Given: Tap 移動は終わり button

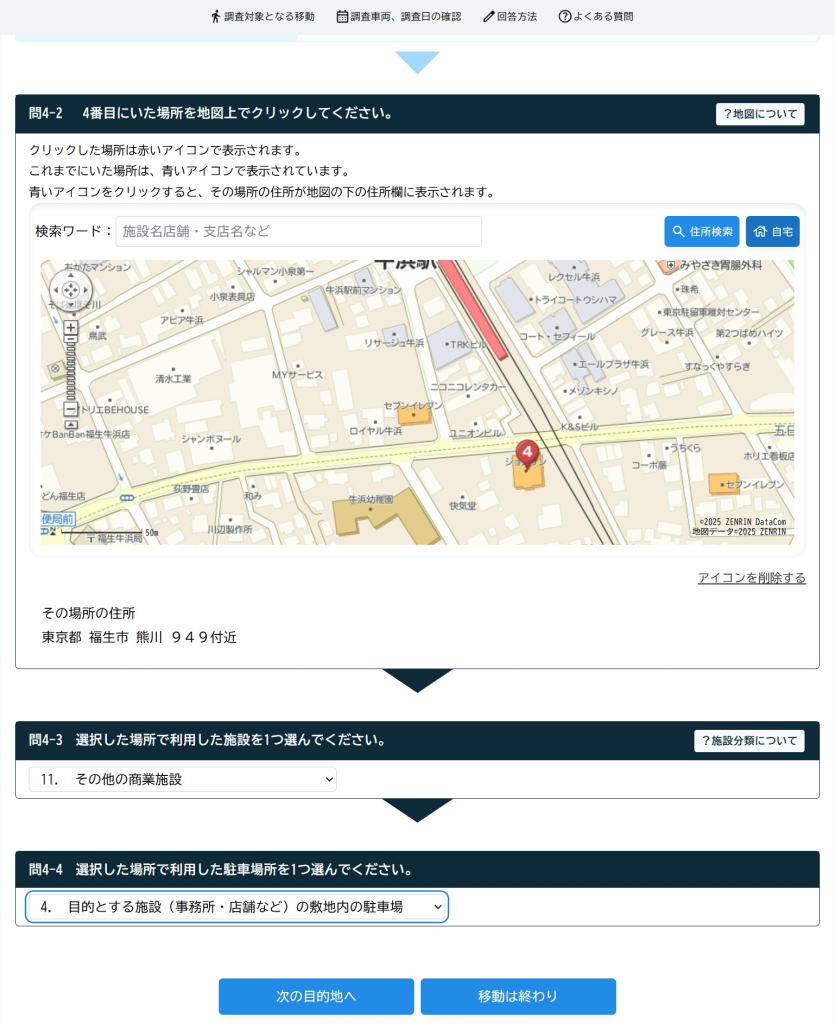Looking at the screenshot, I should [518, 996].
